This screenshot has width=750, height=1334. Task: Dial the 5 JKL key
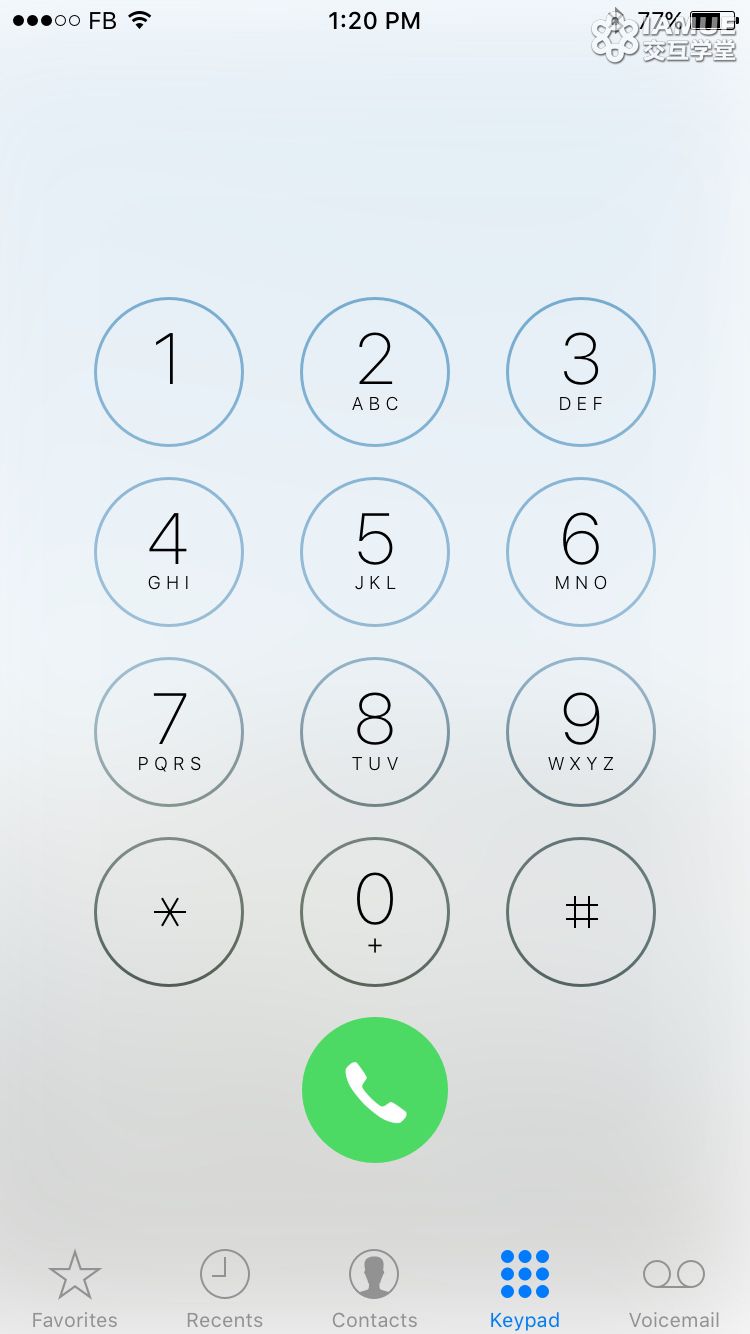pyautogui.click(x=375, y=552)
